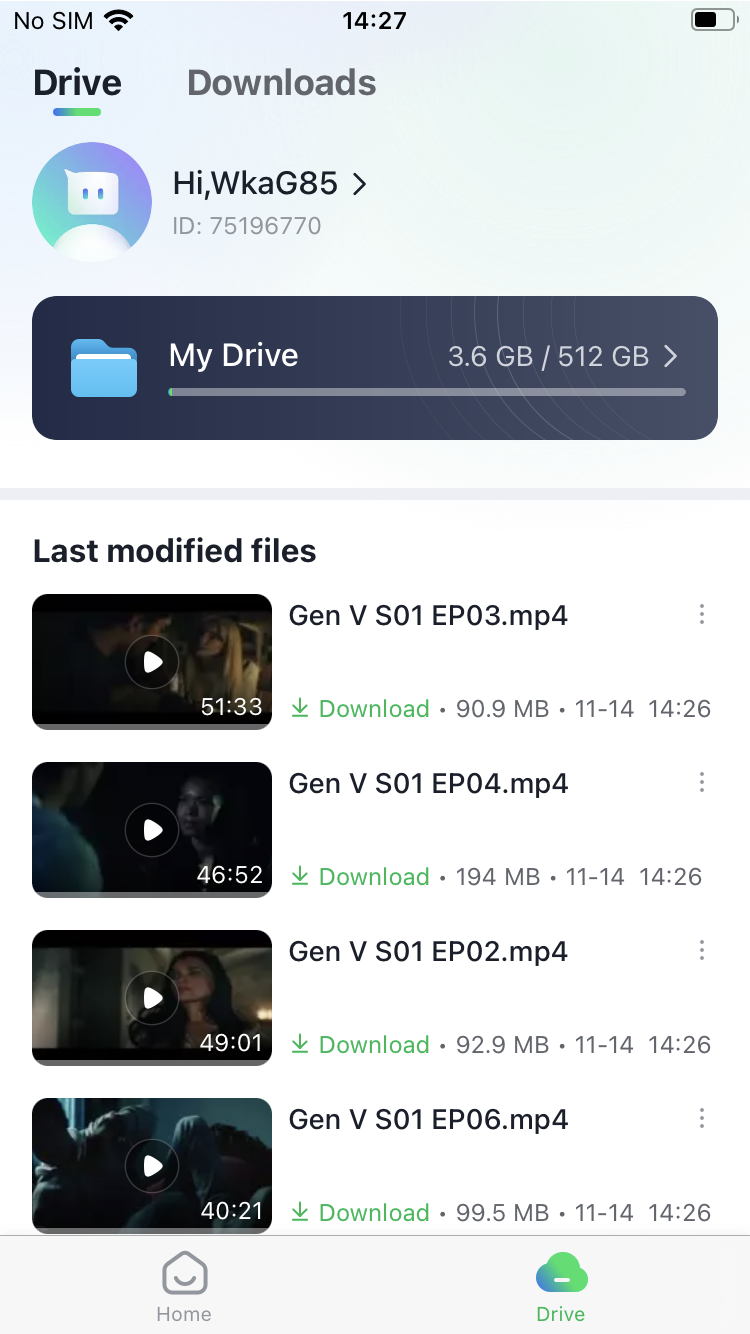This screenshot has height=1334, width=750.
Task: Tap the profile avatar picture
Action: tap(92, 202)
